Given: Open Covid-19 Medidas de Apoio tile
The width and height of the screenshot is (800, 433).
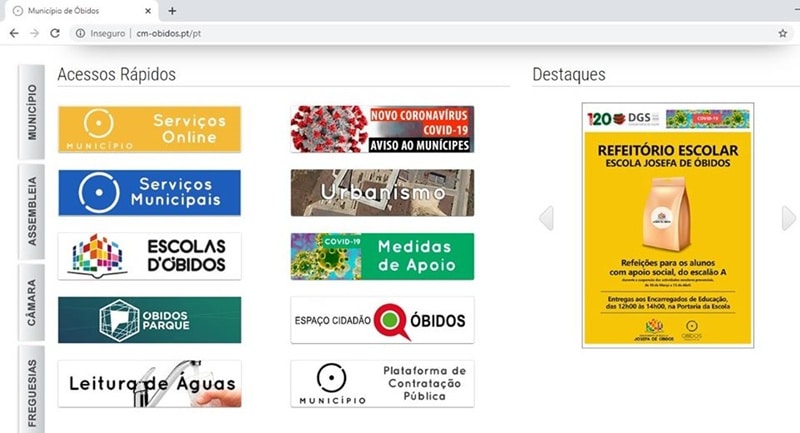Looking at the screenshot, I should pyautogui.click(x=382, y=256).
